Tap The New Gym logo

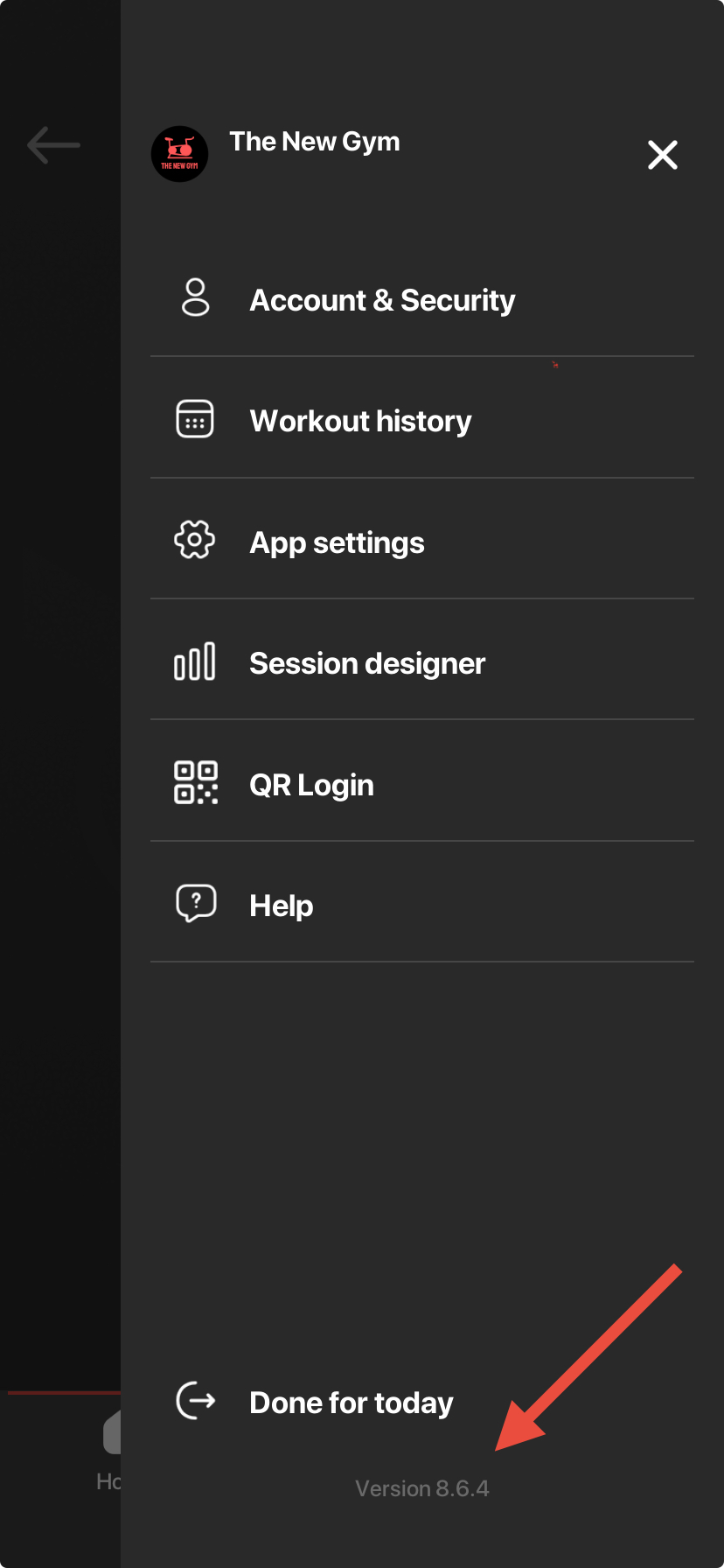coord(179,153)
